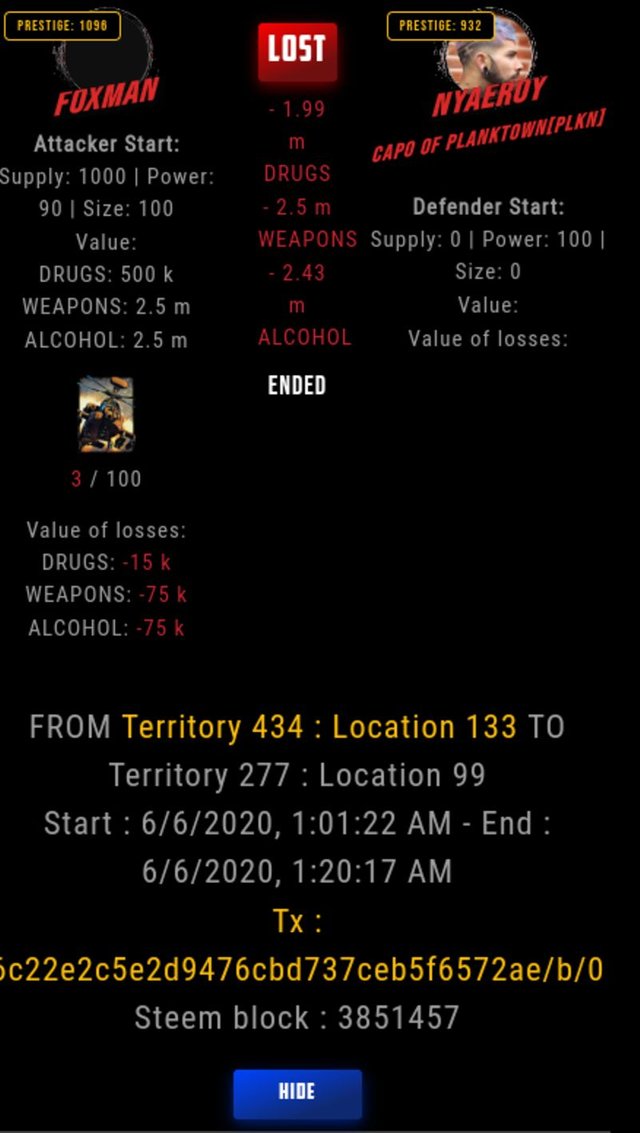The image size is (640, 1133).
Task: Open the Tx transaction hash link
Action: pos(300,969)
